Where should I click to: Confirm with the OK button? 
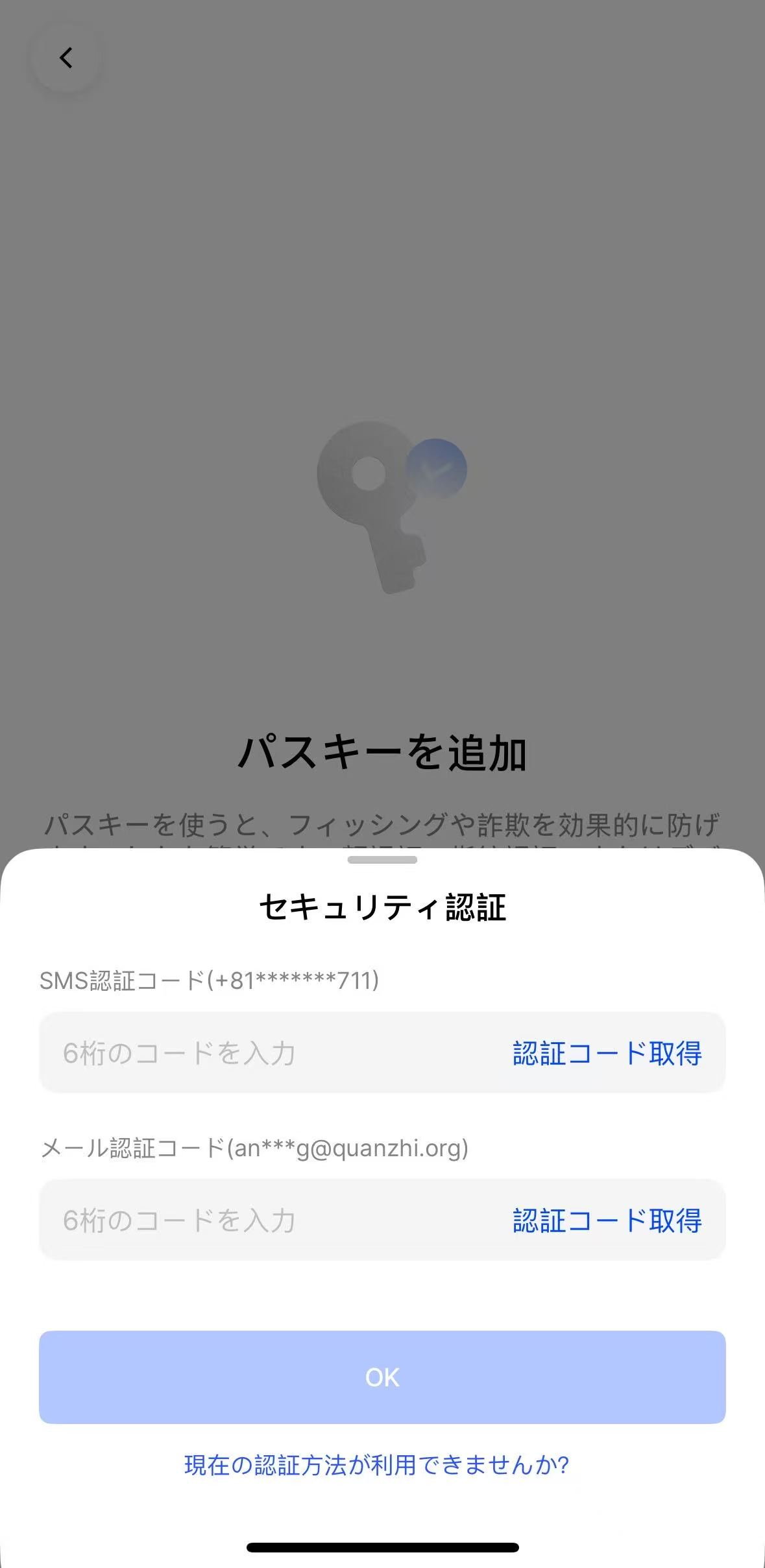tap(382, 1377)
